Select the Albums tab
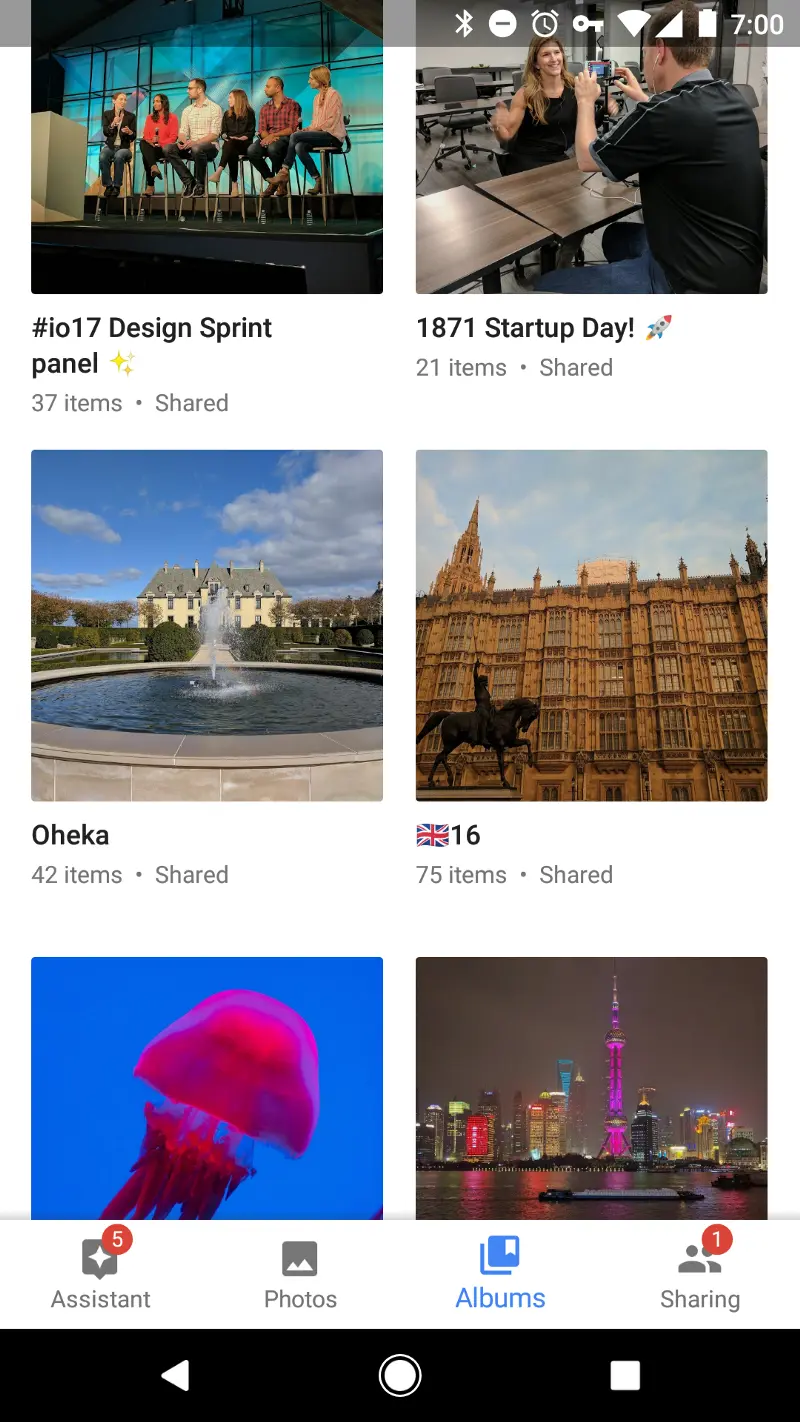The image size is (800, 1422). 500,1274
